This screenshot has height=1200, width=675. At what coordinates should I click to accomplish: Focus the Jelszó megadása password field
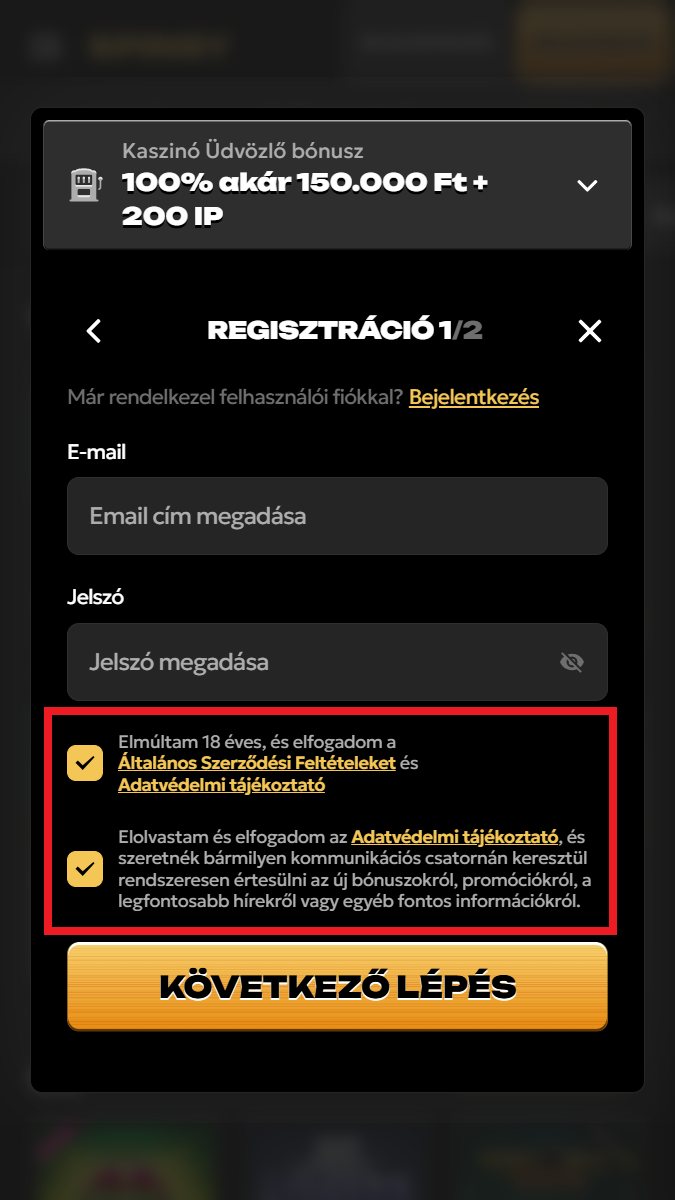(x=310, y=662)
